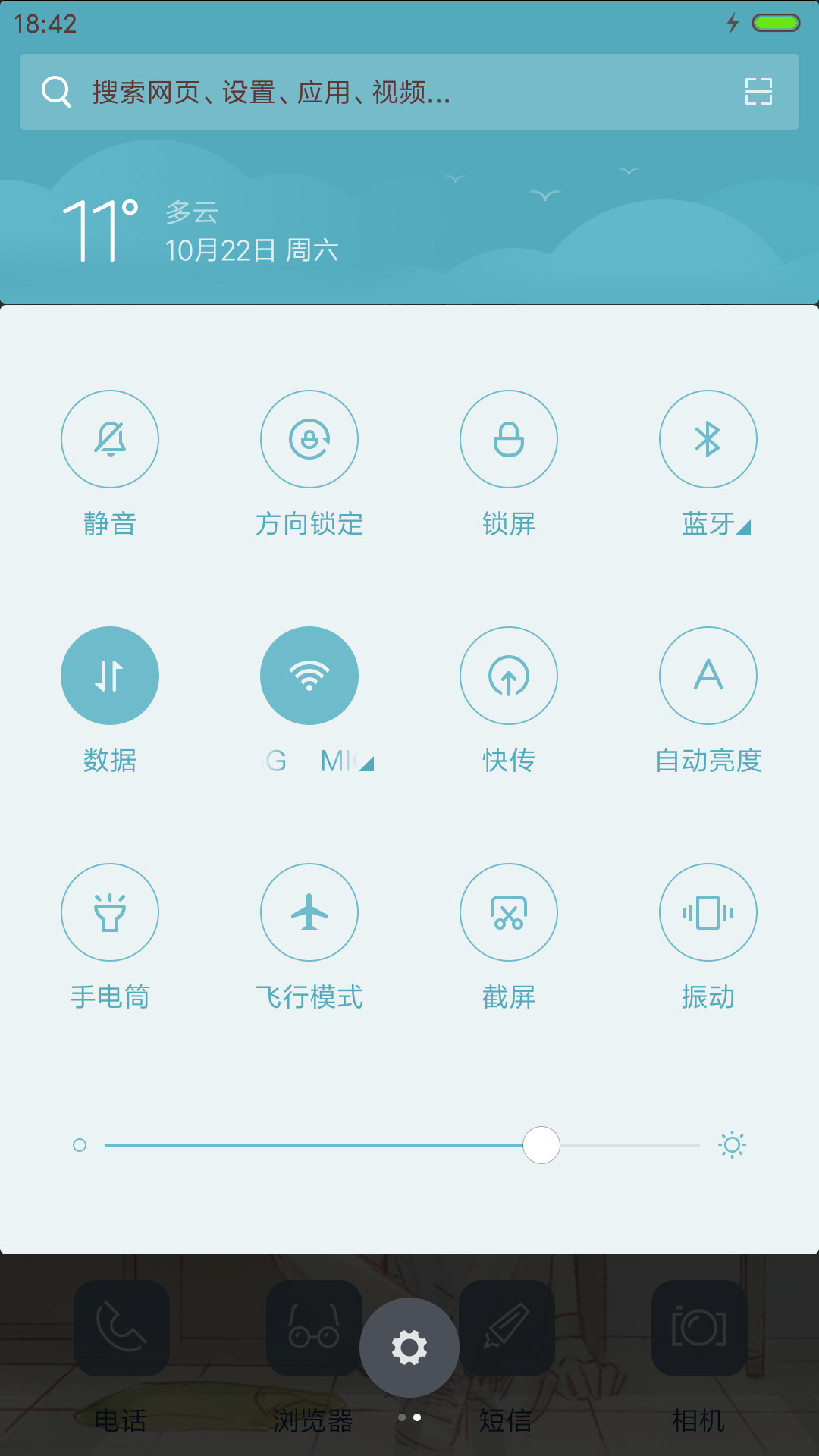Take a screenshot with 截屏
The width and height of the screenshot is (819, 1456).
(x=509, y=912)
